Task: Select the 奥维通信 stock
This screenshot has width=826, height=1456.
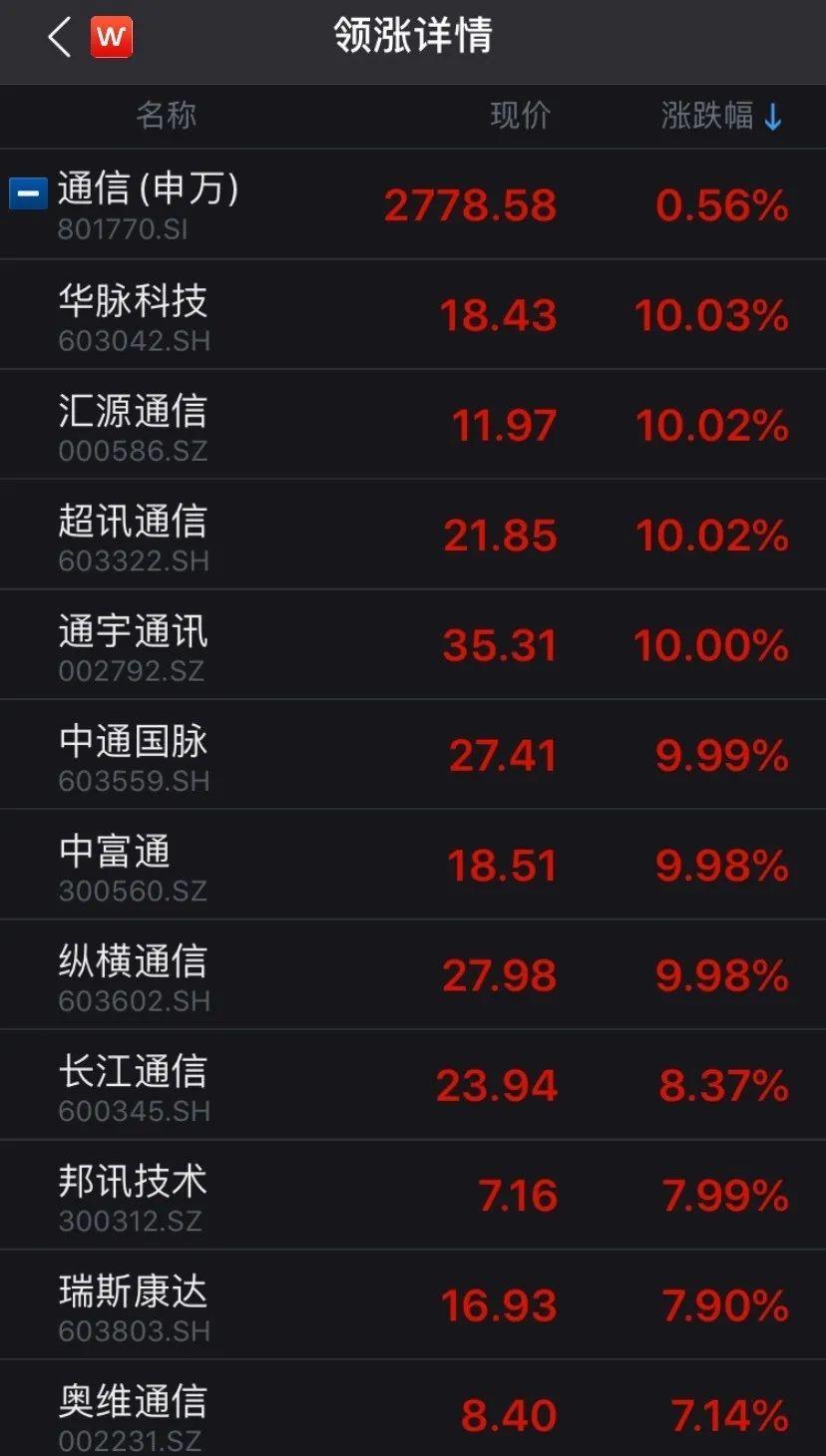Action: pyautogui.click(x=413, y=1413)
